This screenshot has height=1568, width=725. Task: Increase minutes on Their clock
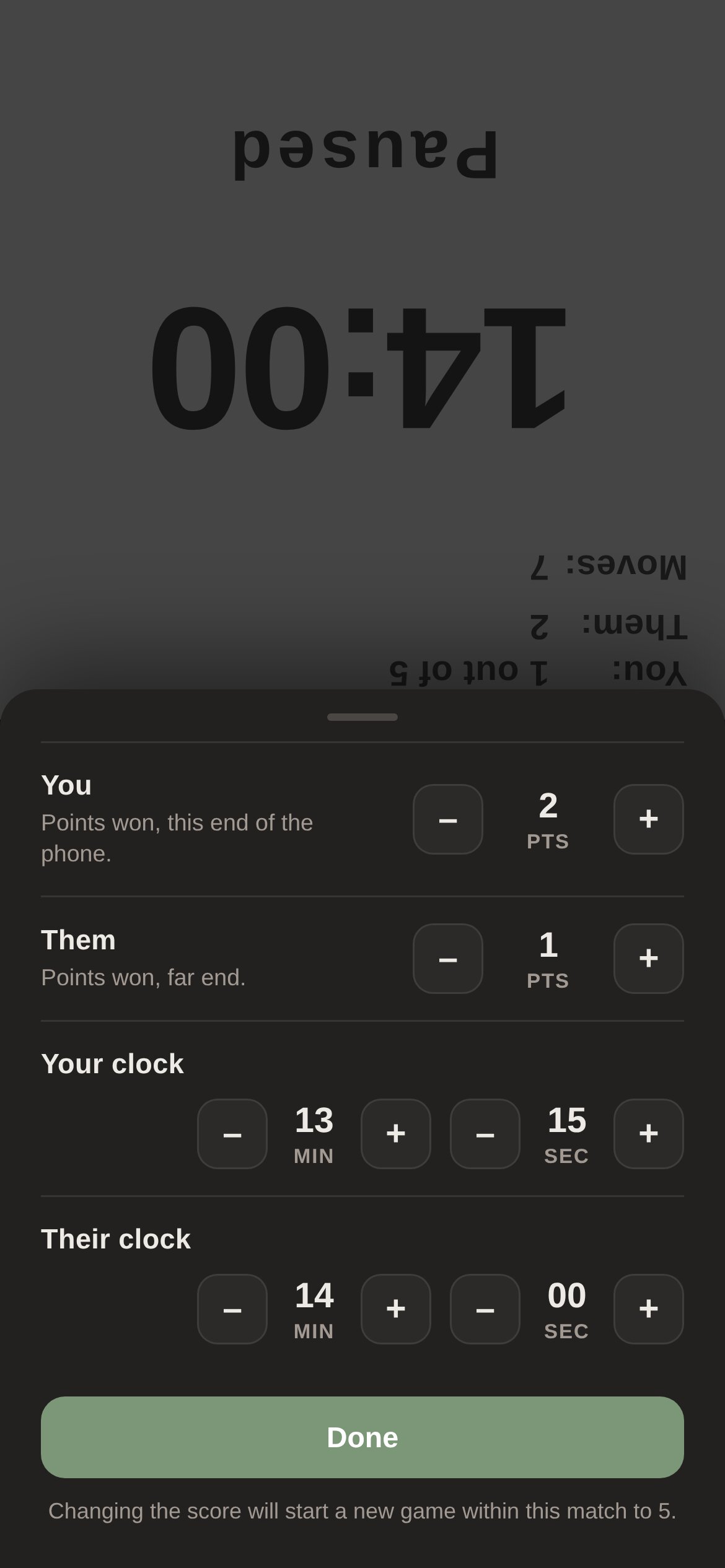396,1309
